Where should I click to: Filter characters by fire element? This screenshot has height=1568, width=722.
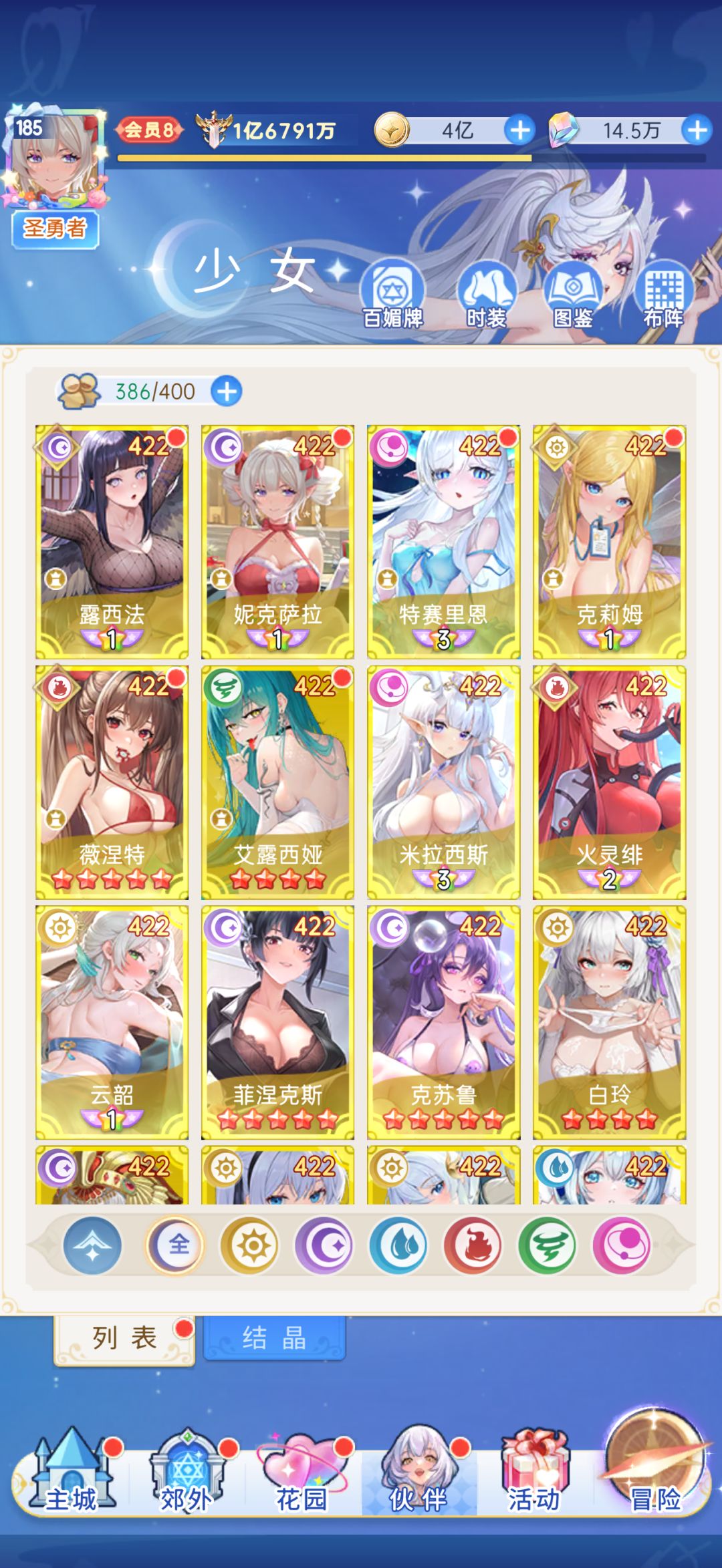[x=473, y=1245]
